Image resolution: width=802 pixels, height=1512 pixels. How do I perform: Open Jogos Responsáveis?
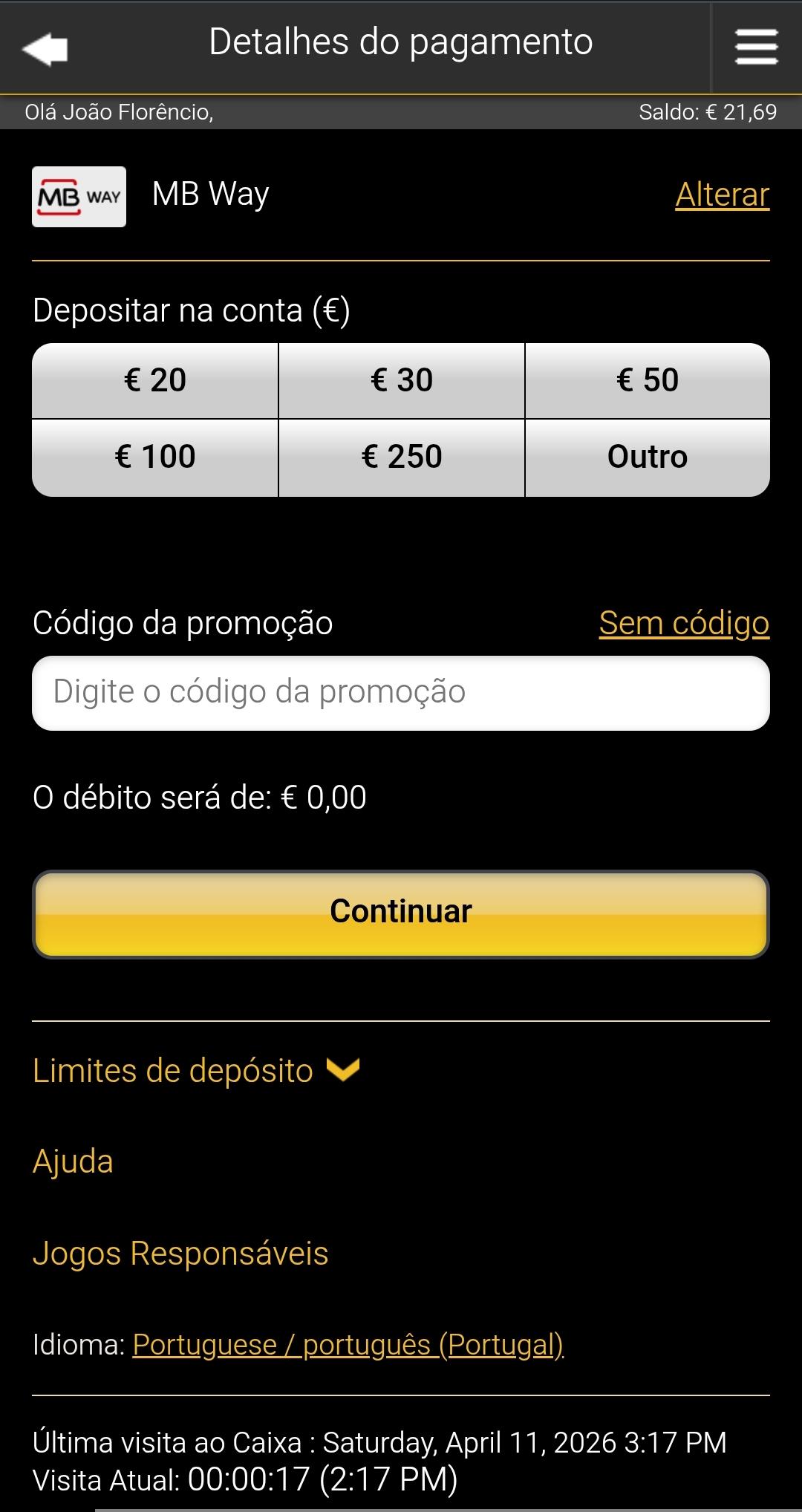(x=180, y=1254)
